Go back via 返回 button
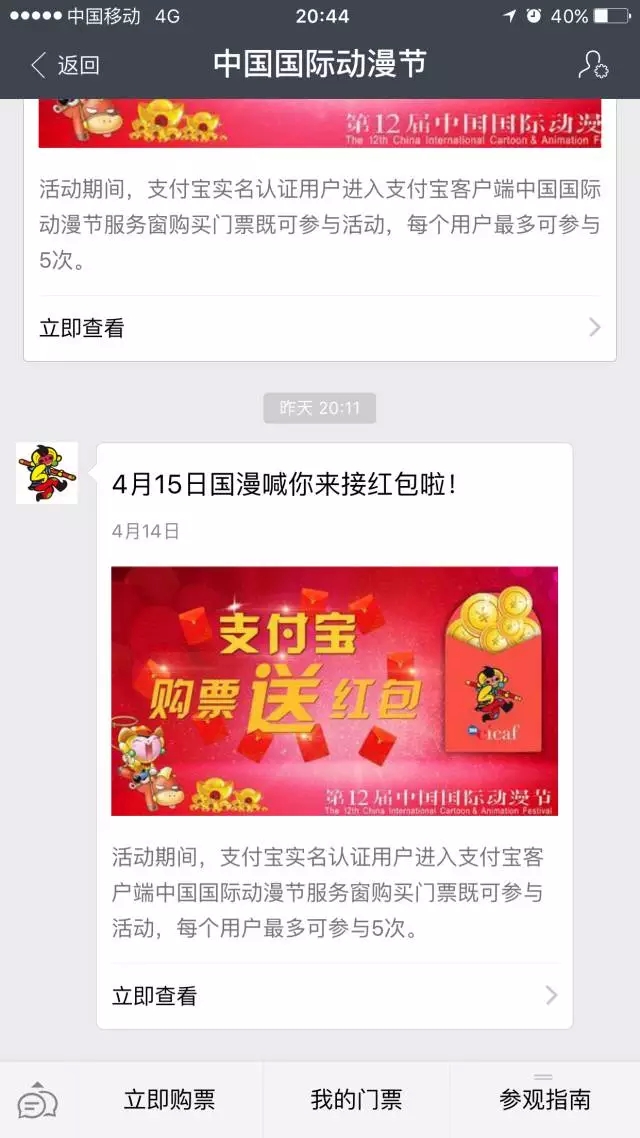640x1138 pixels. 64,66
